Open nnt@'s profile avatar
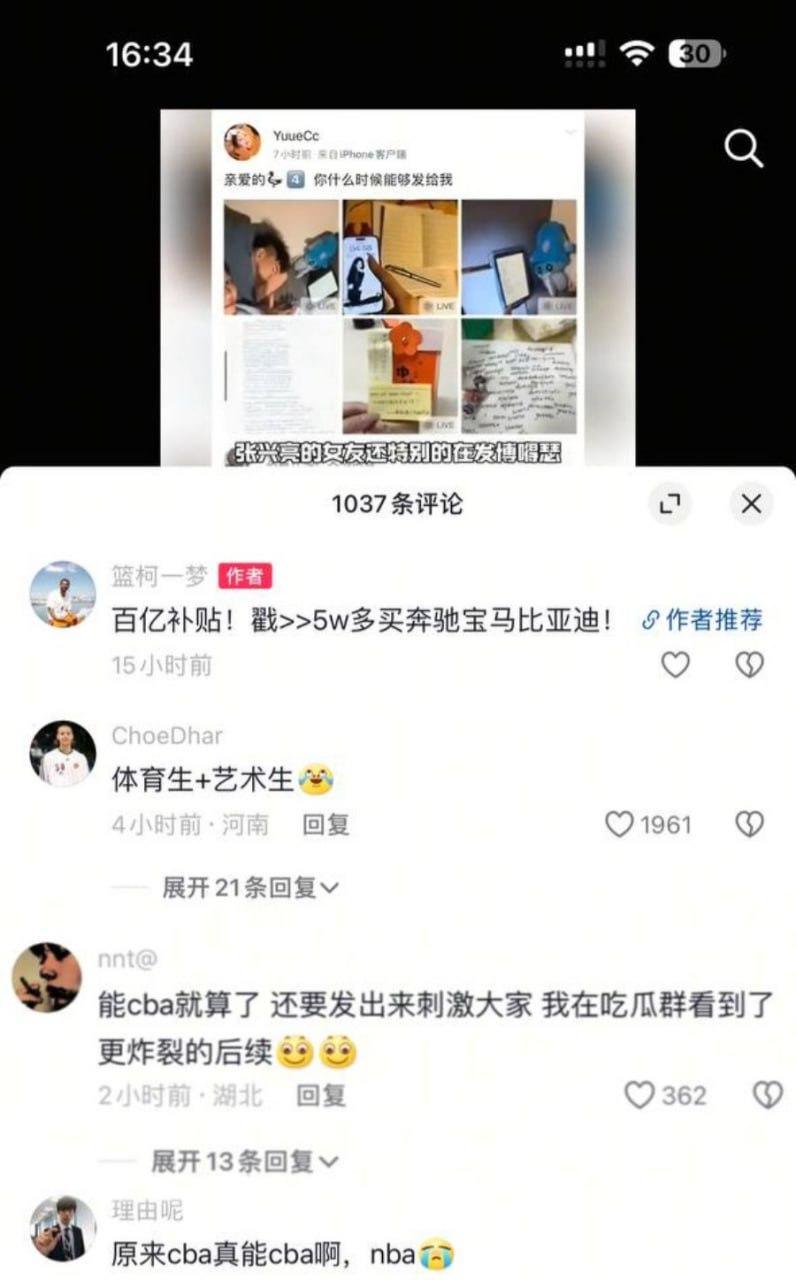 point(46,977)
